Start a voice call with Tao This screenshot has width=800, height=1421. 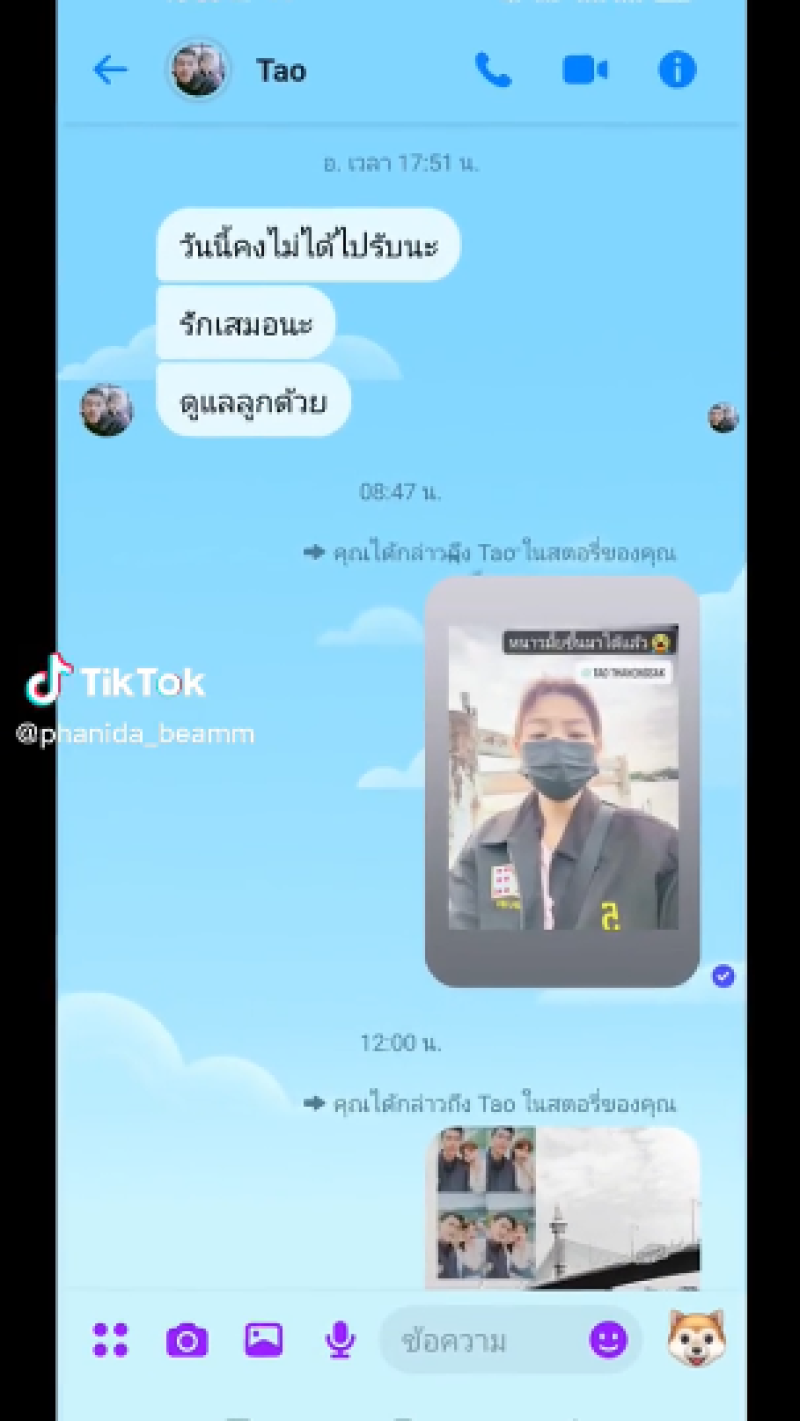[492, 70]
